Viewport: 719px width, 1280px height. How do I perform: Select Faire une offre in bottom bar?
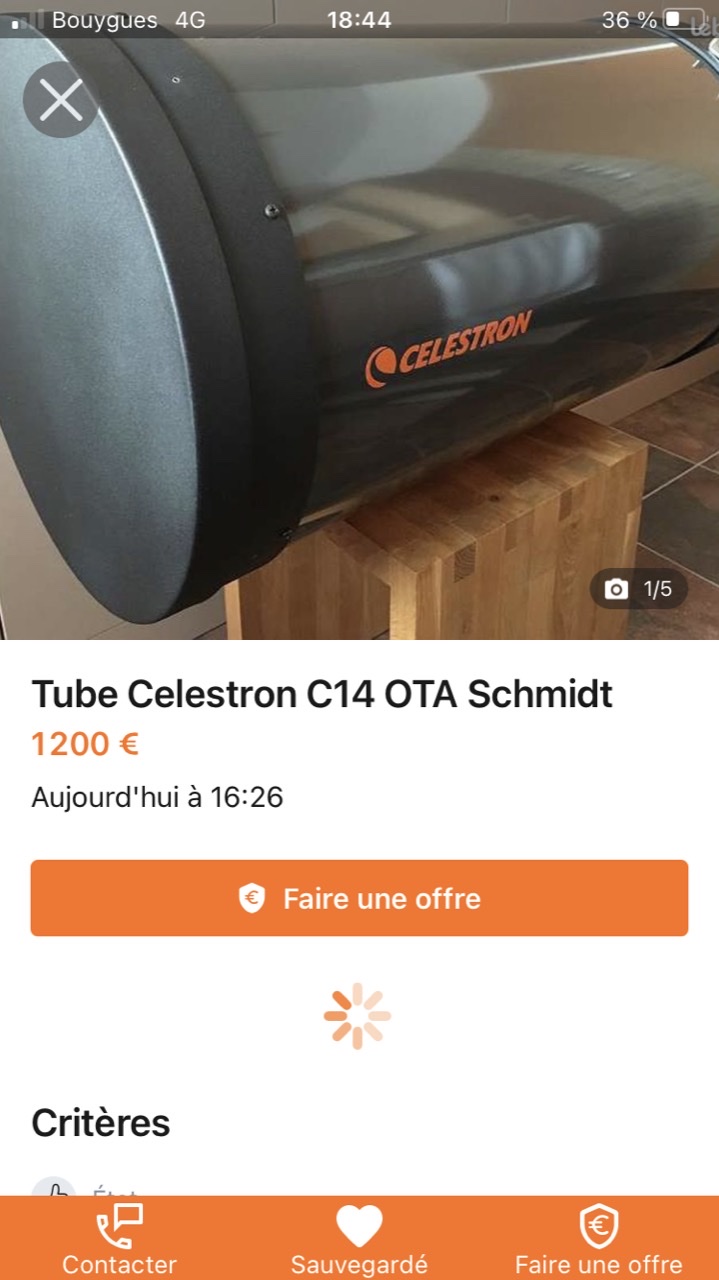pos(598,1240)
